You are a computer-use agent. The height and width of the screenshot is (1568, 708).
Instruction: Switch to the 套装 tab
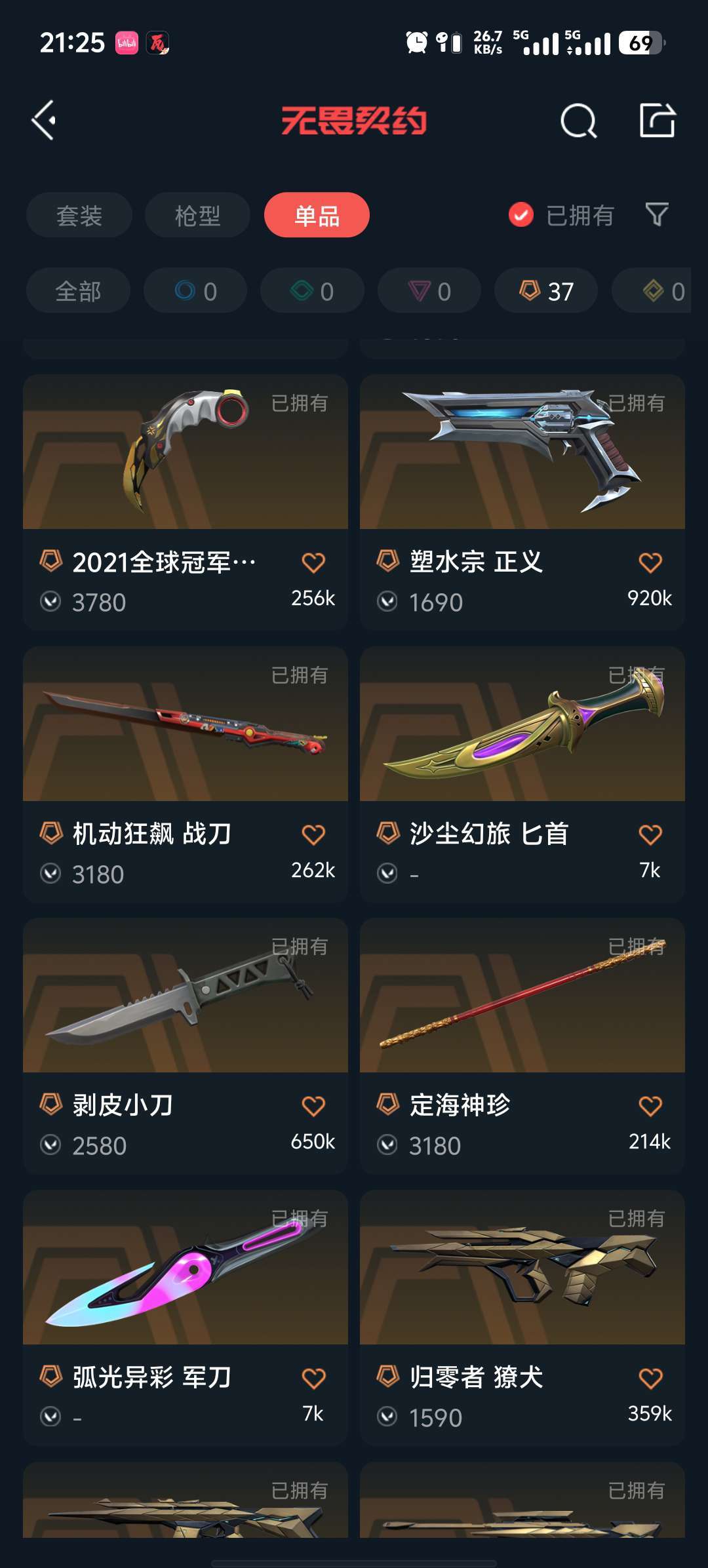[79, 215]
